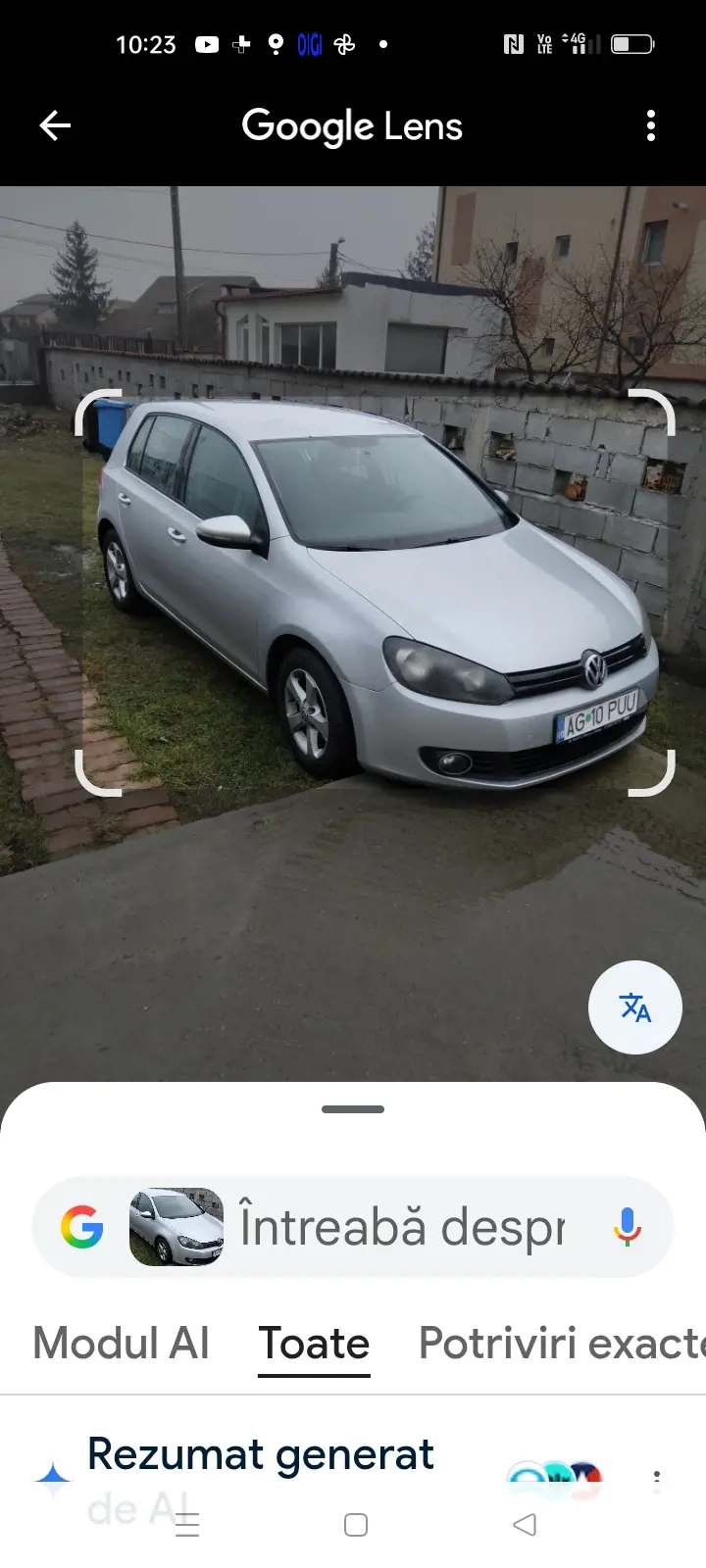Switch to the Modul AI tab
This screenshot has width=706, height=1568.
point(121,1344)
